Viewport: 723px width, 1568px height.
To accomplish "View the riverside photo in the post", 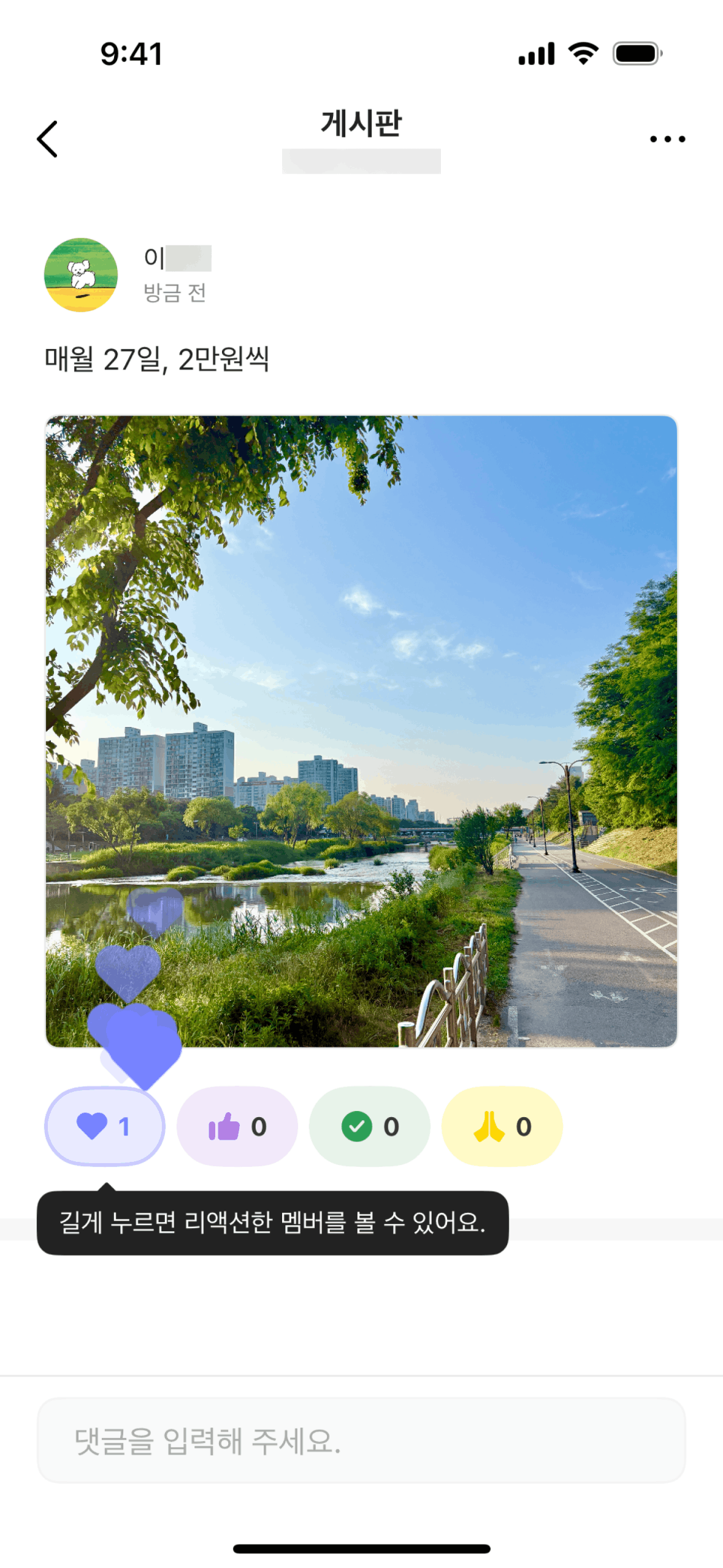I will 361,730.
